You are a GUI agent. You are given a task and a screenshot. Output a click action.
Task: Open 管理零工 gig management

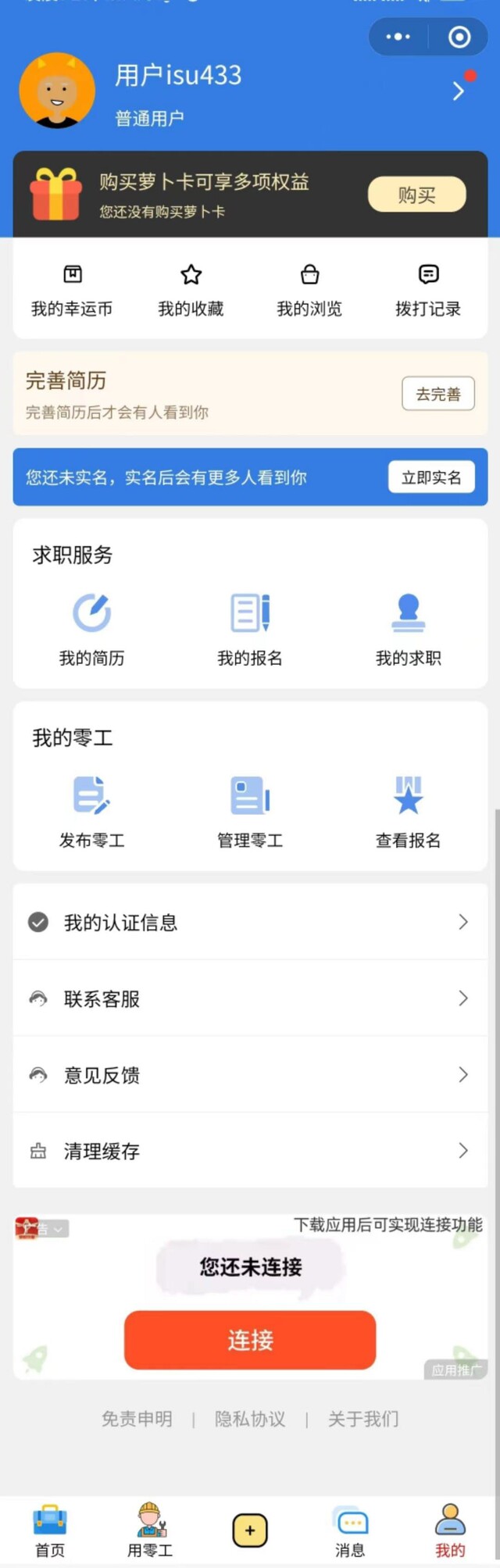(250, 812)
